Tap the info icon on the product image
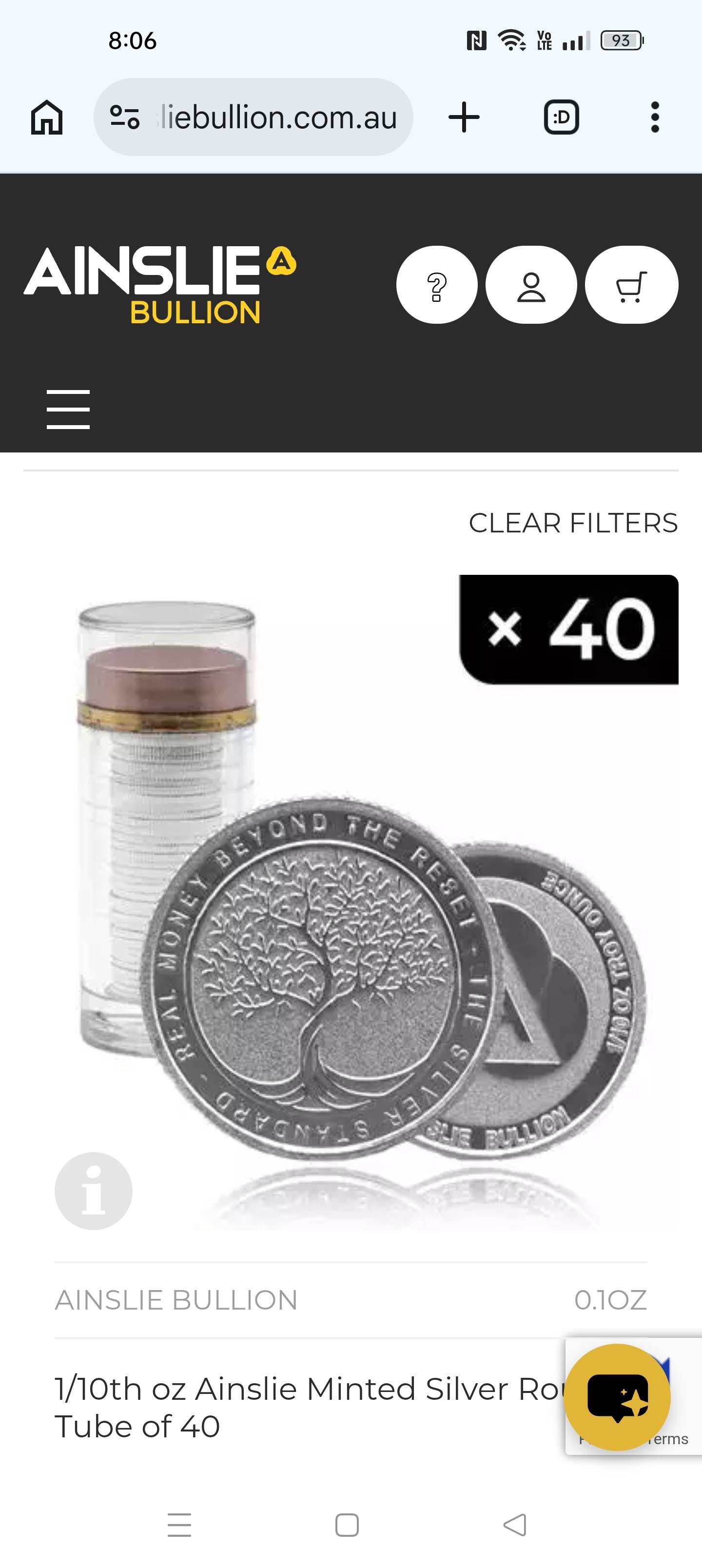The height and width of the screenshot is (1568, 702). point(93,1191)
